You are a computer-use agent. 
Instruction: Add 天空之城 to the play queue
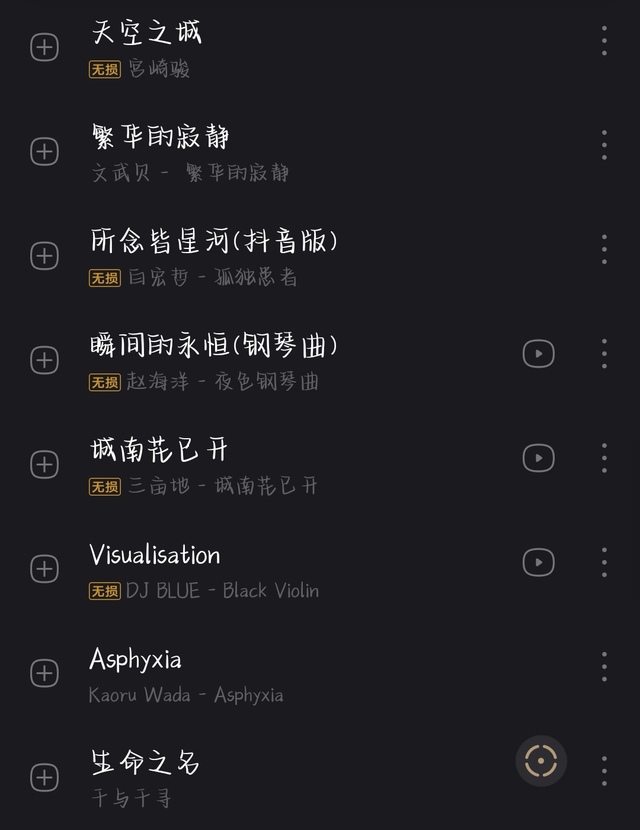click(x=44, y=48)
